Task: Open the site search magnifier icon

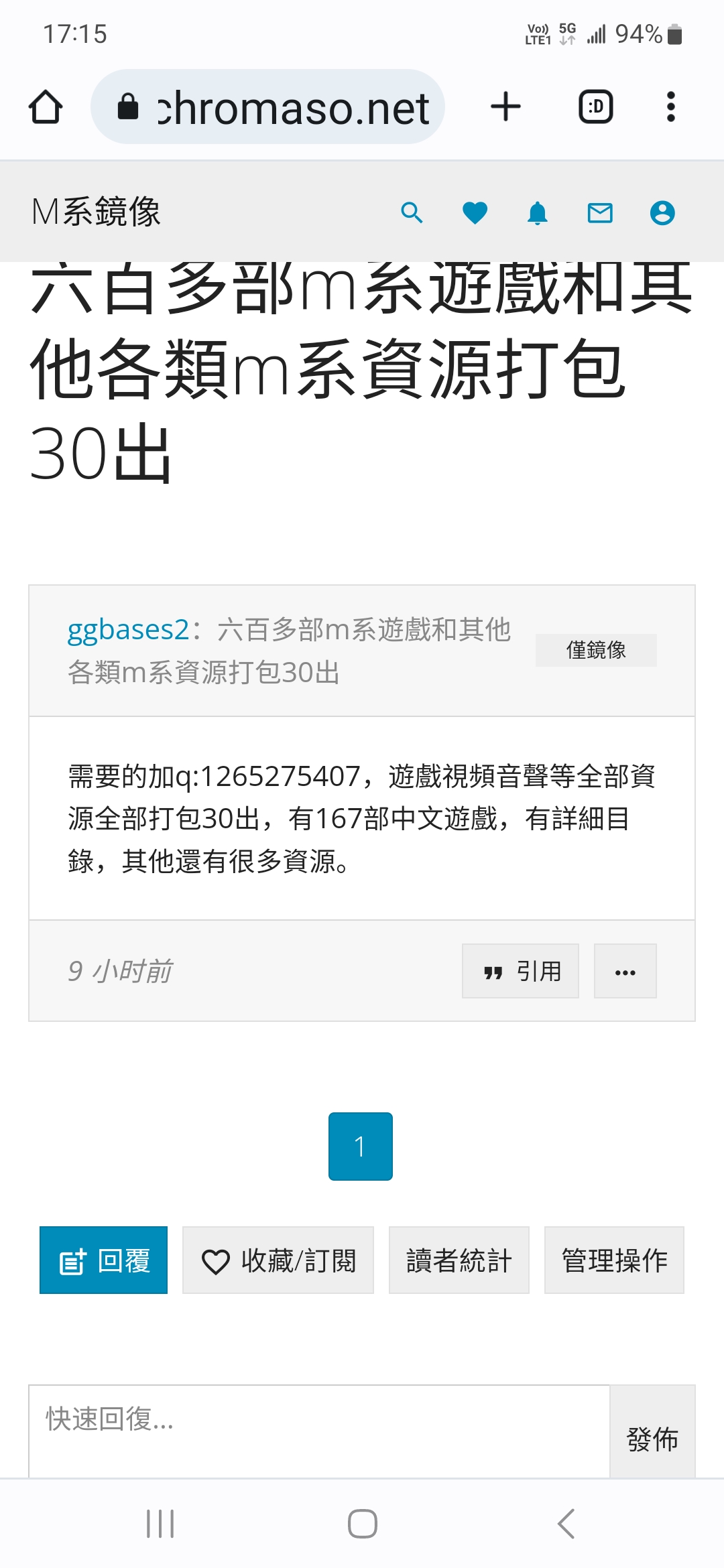Action: [412, 213]
